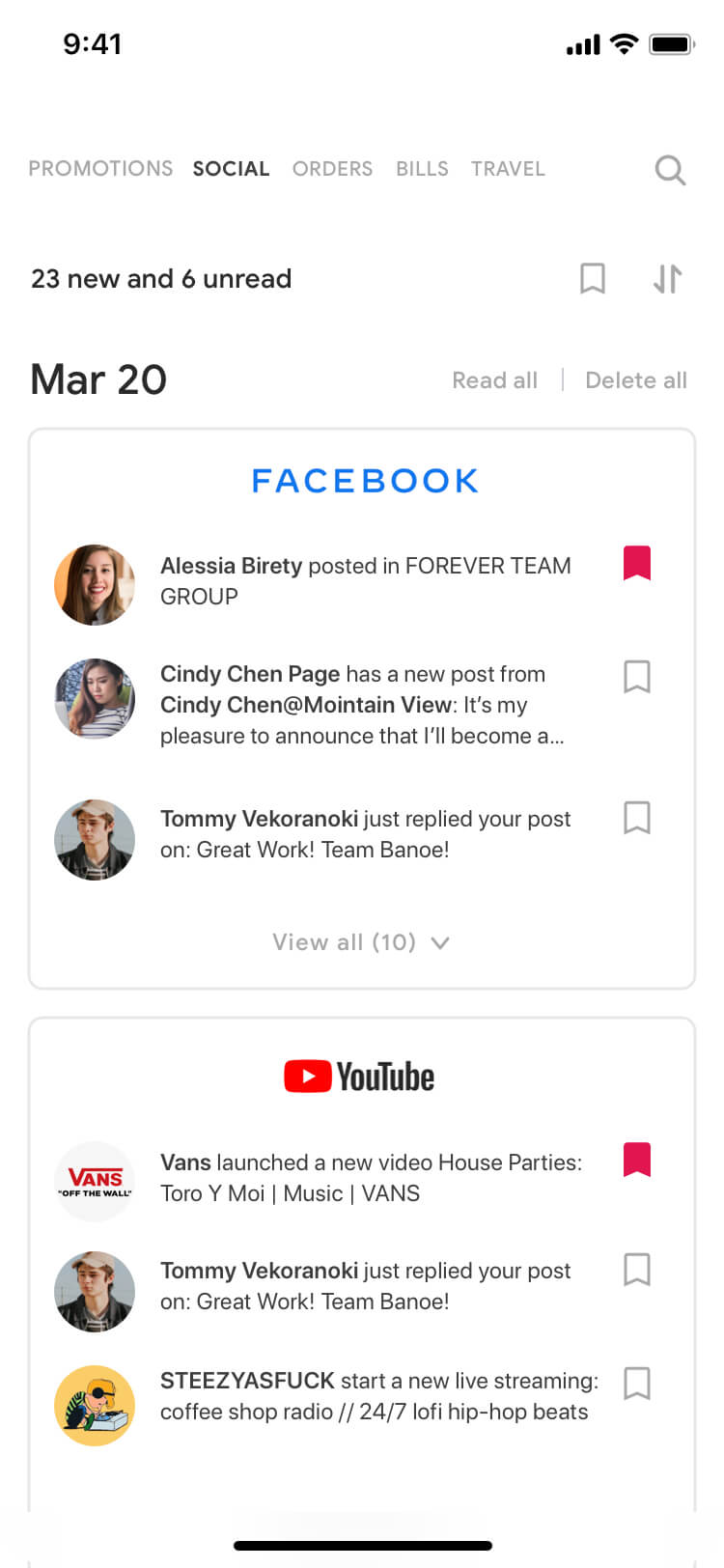This screenshot has height=1568, width=724.
Task: Switch to the Travel tab
Action: [x=508, y=169]
